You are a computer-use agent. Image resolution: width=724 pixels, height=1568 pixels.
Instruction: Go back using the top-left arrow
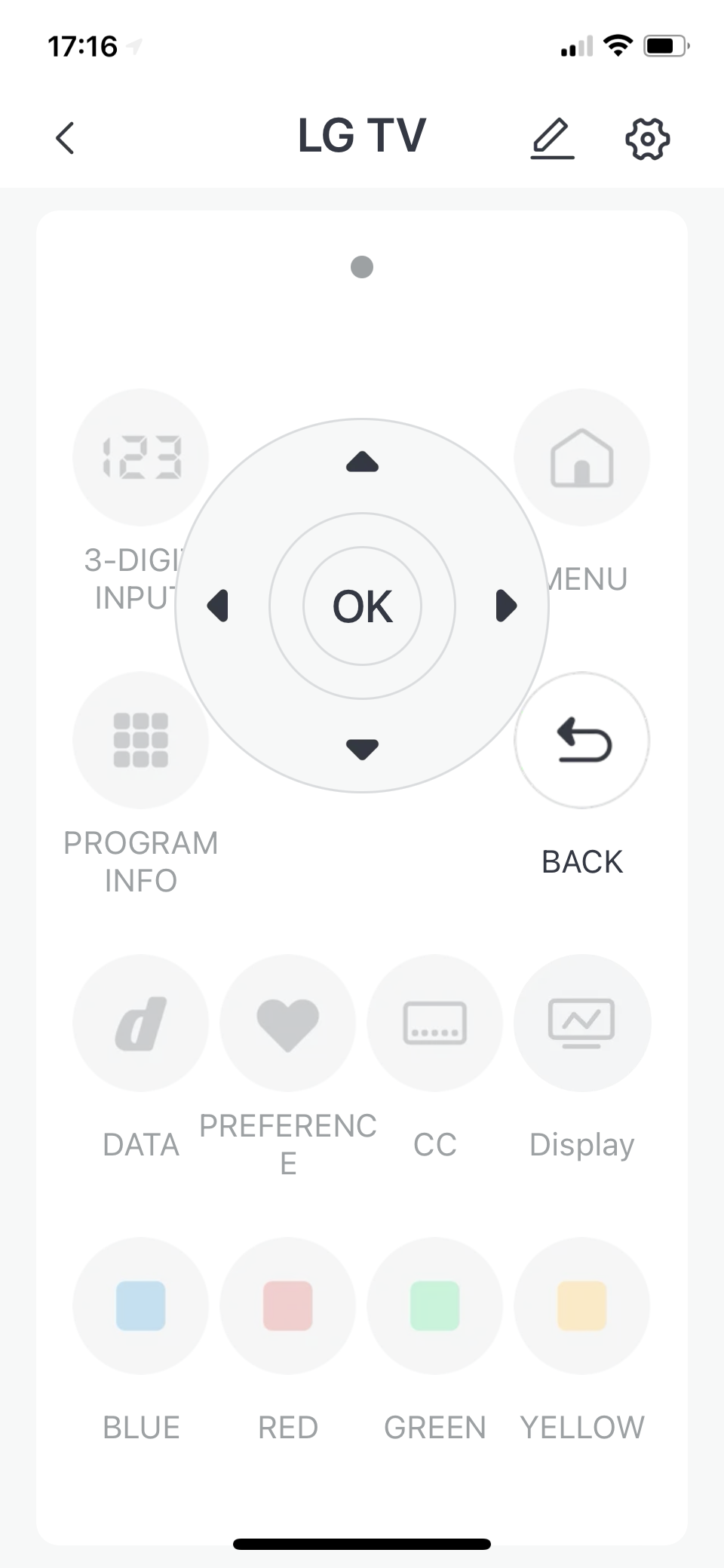point(65,138)
